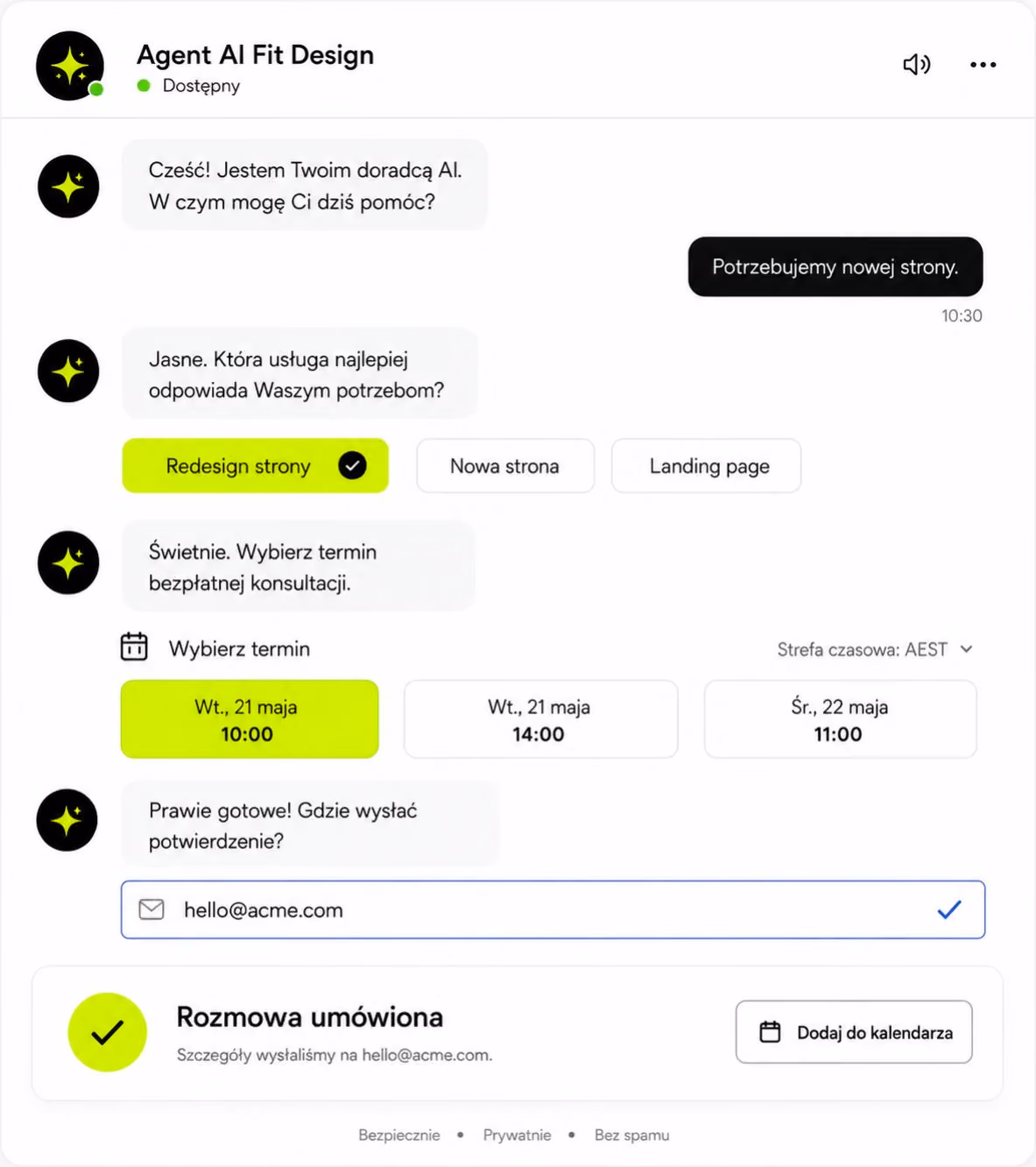Choose the Nowa strona option
This screenshot has height=1167, width=1036.
coord(505,466)
